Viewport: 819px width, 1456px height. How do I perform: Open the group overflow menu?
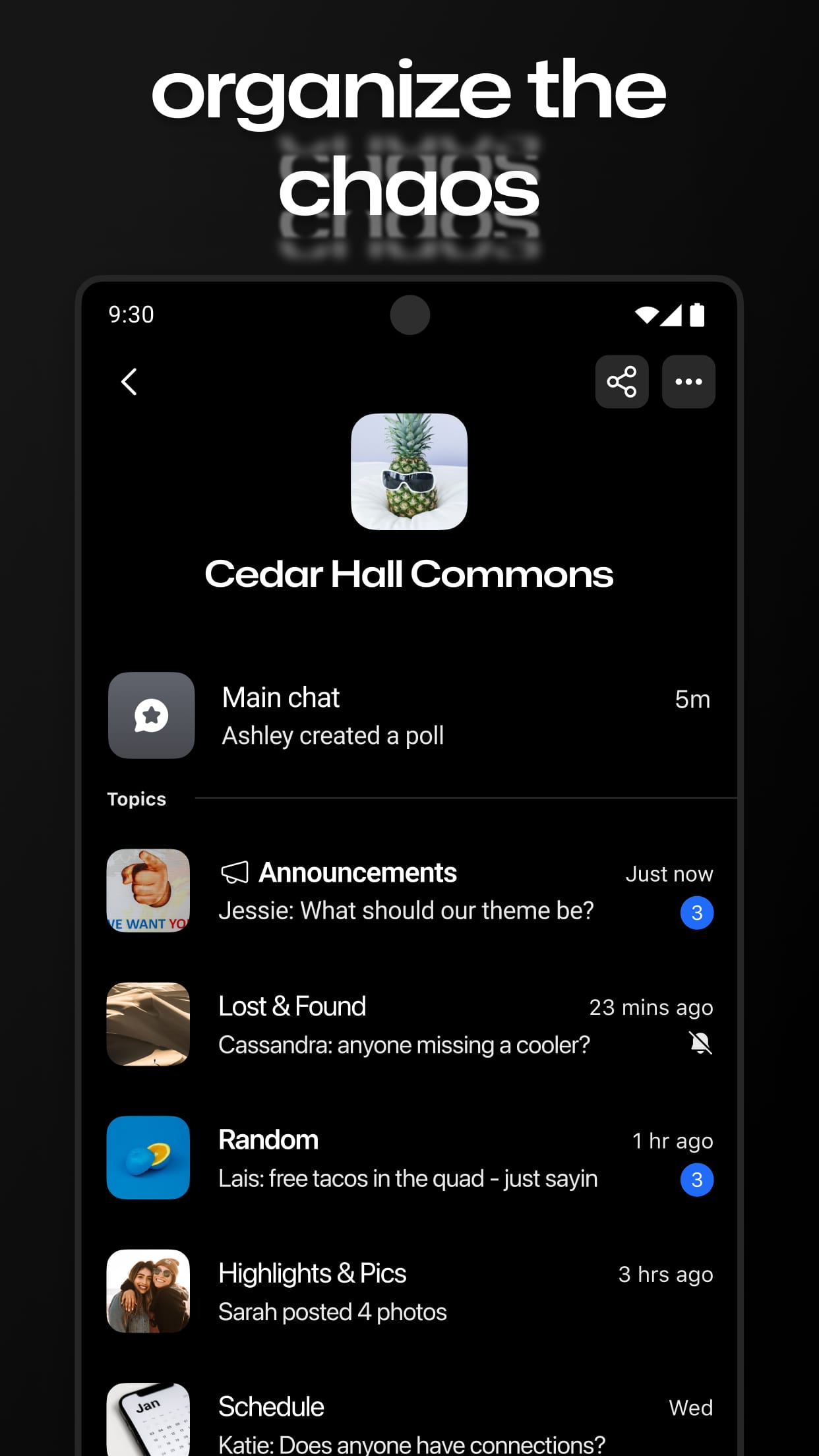click(x=688, y=382)
